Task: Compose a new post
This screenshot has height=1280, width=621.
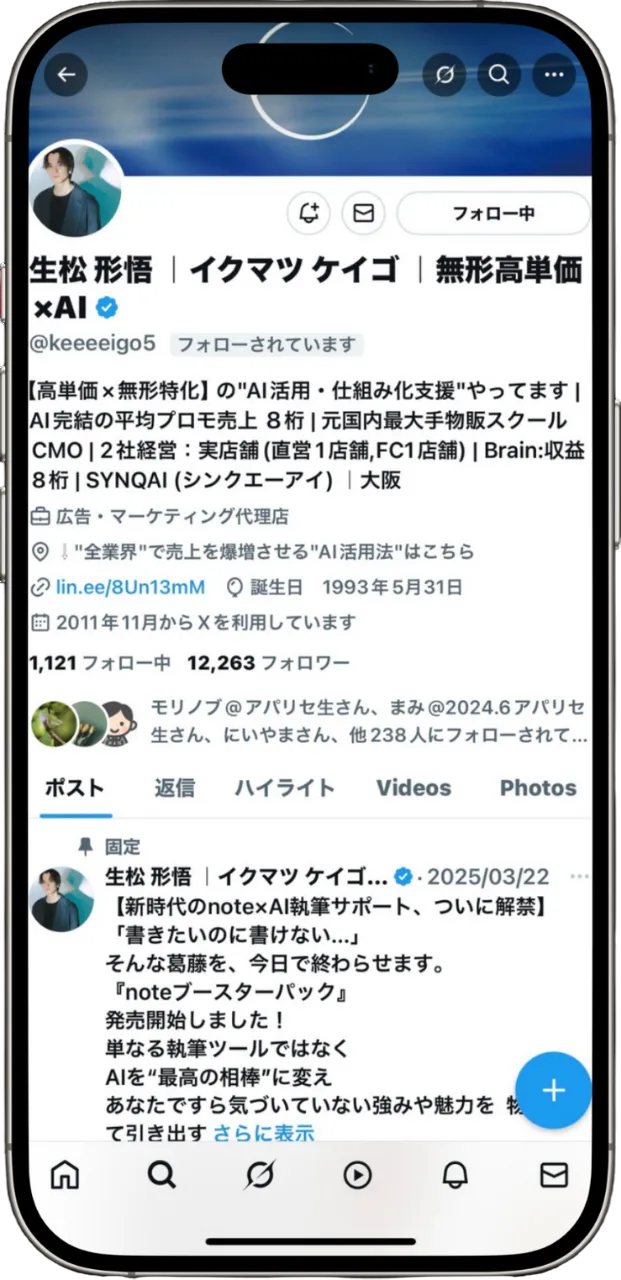Action: pyautogui.click(x=553, y=1090)
